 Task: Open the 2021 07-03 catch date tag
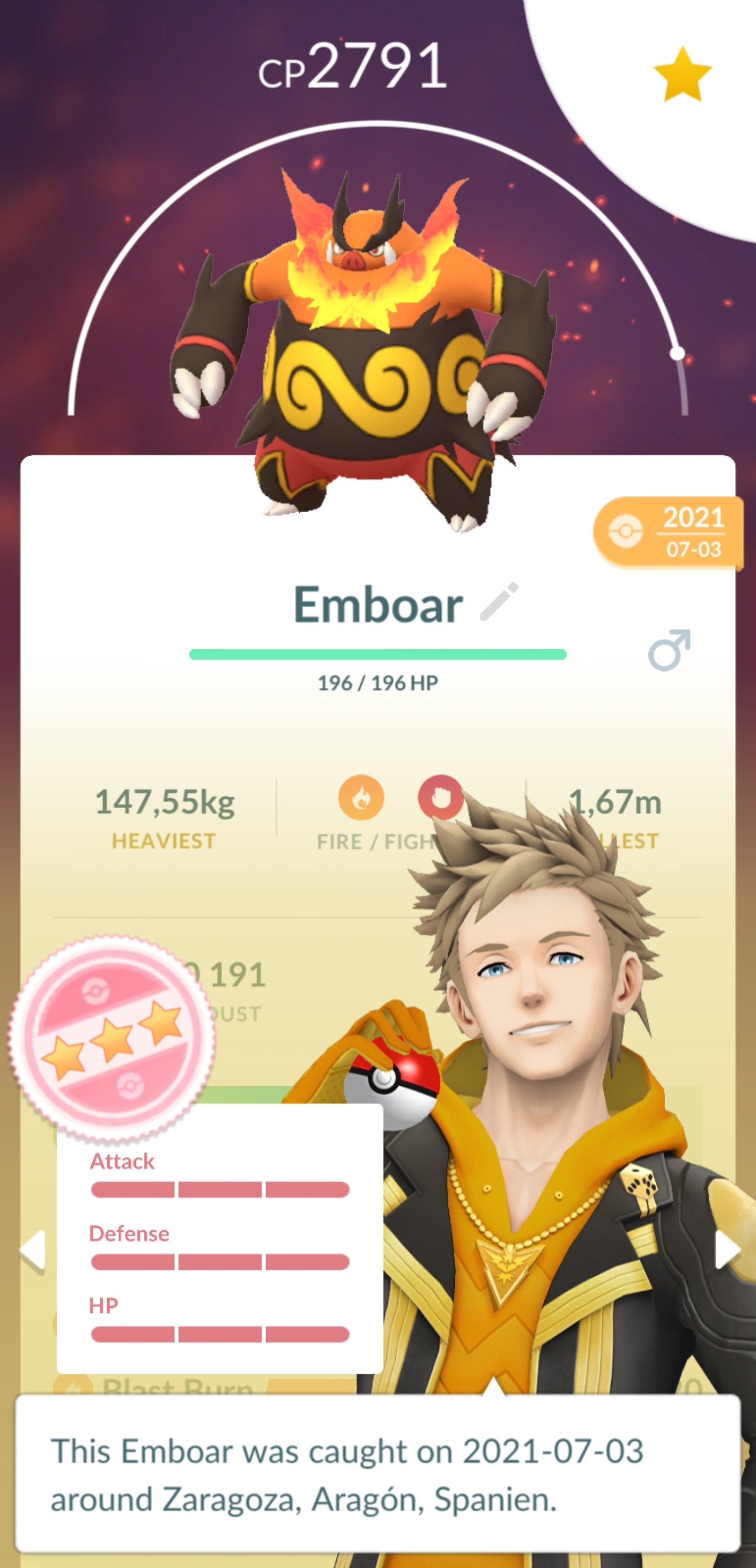click(x=668, y=533)
